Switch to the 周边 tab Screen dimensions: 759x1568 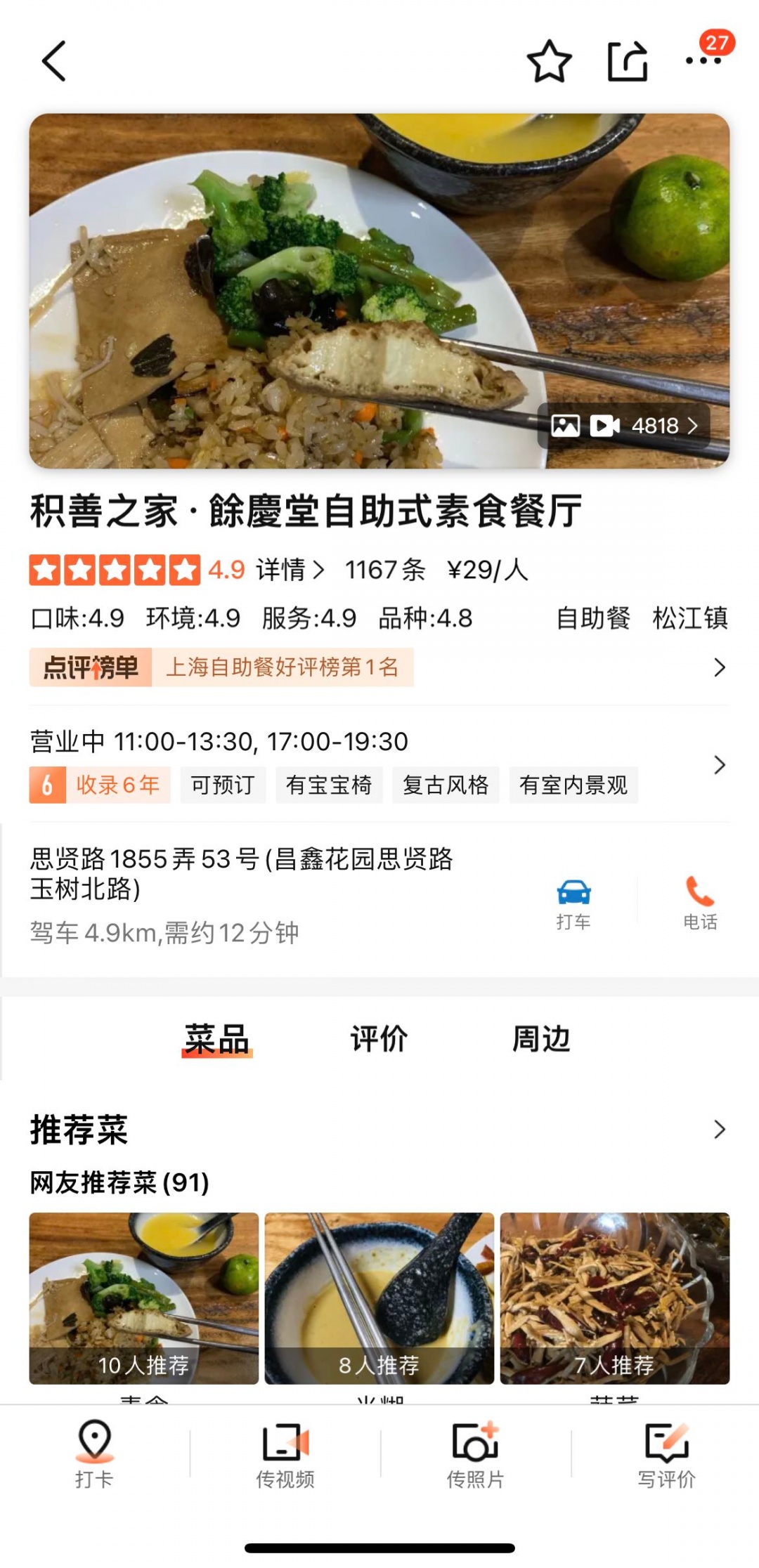point(540,1039)
